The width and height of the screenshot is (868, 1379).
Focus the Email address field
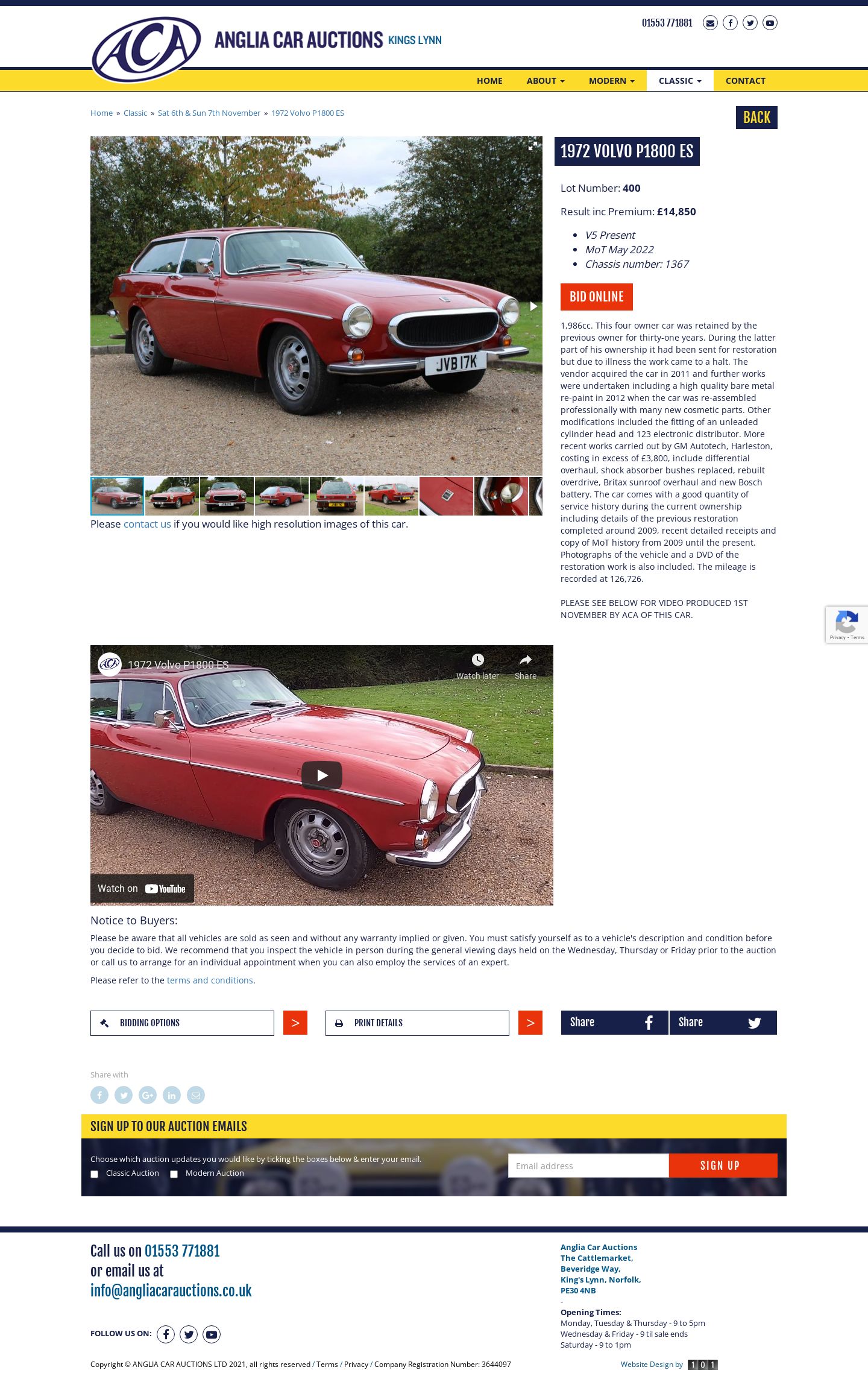tap(588, 1166)
